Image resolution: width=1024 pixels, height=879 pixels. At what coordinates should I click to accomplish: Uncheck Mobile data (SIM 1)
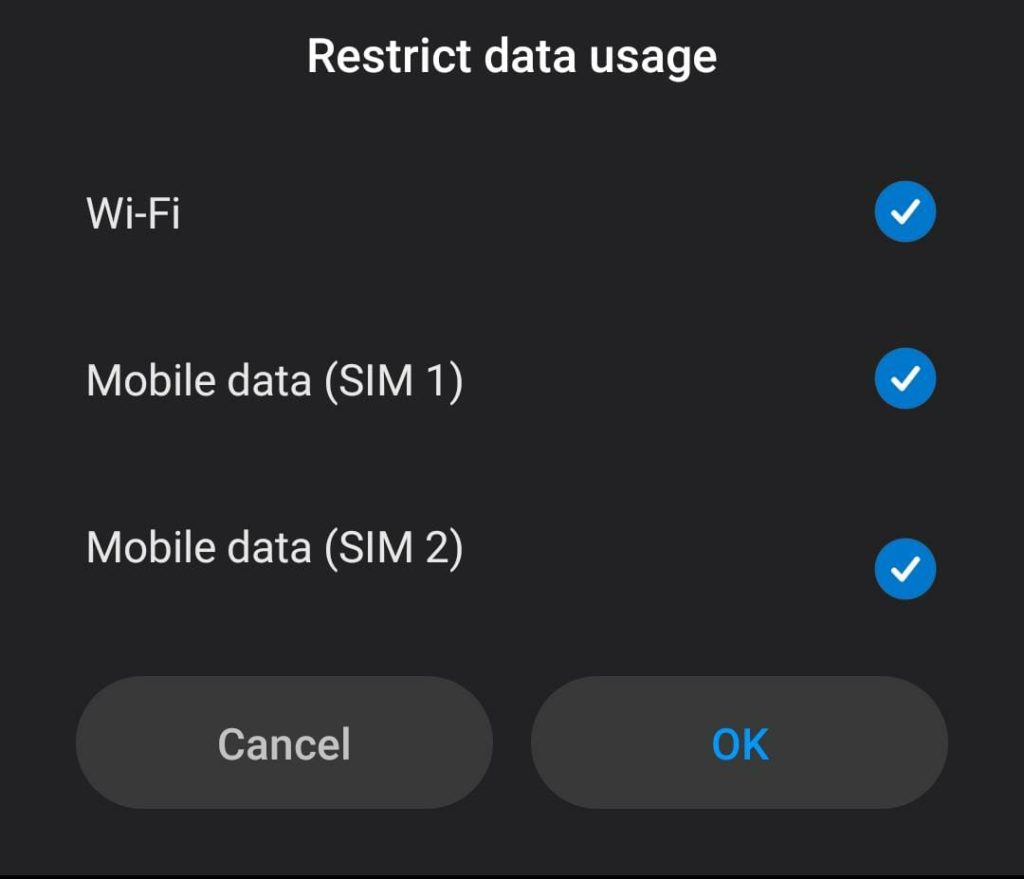[x=905, y=379]
